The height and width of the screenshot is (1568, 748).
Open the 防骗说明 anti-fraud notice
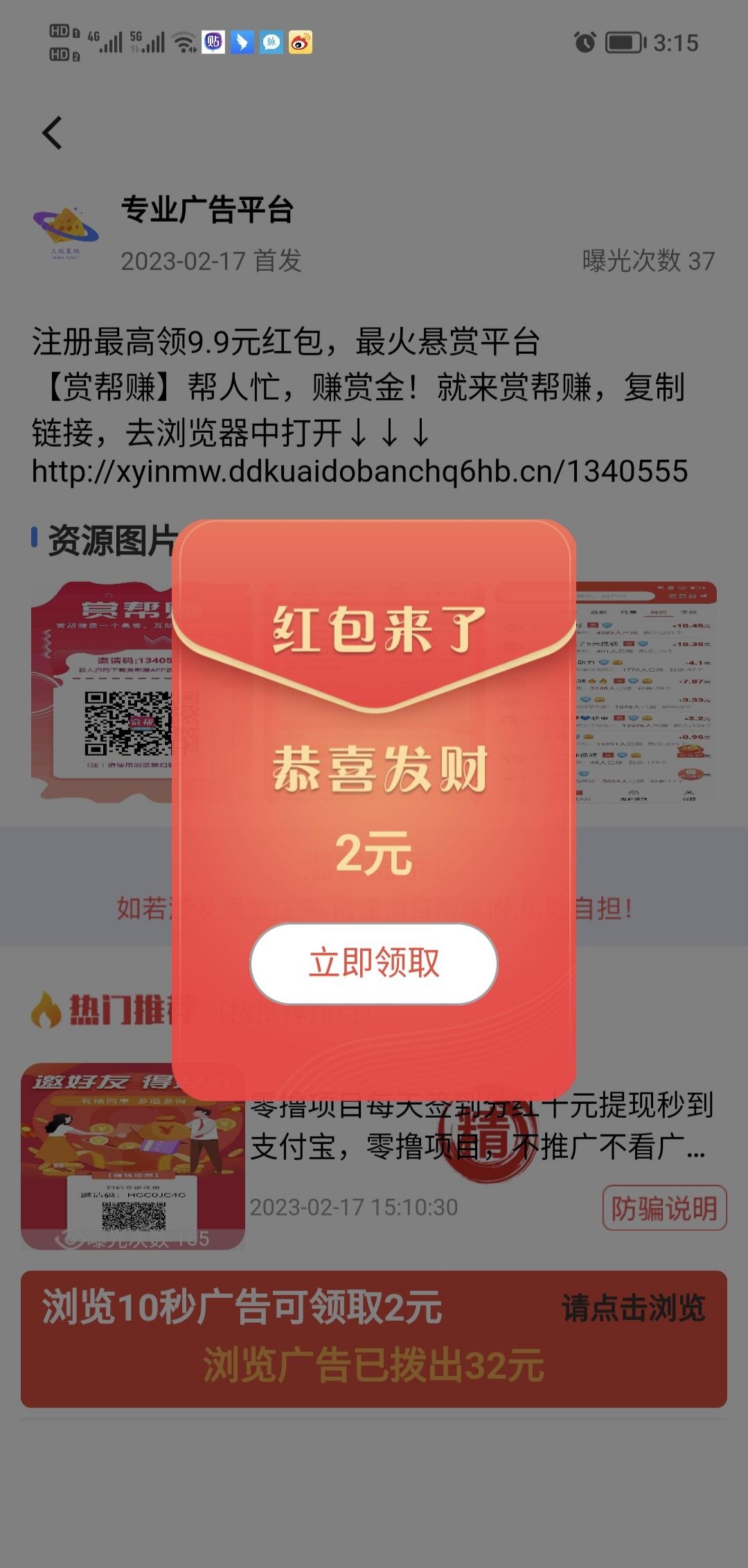[664, 1208]
